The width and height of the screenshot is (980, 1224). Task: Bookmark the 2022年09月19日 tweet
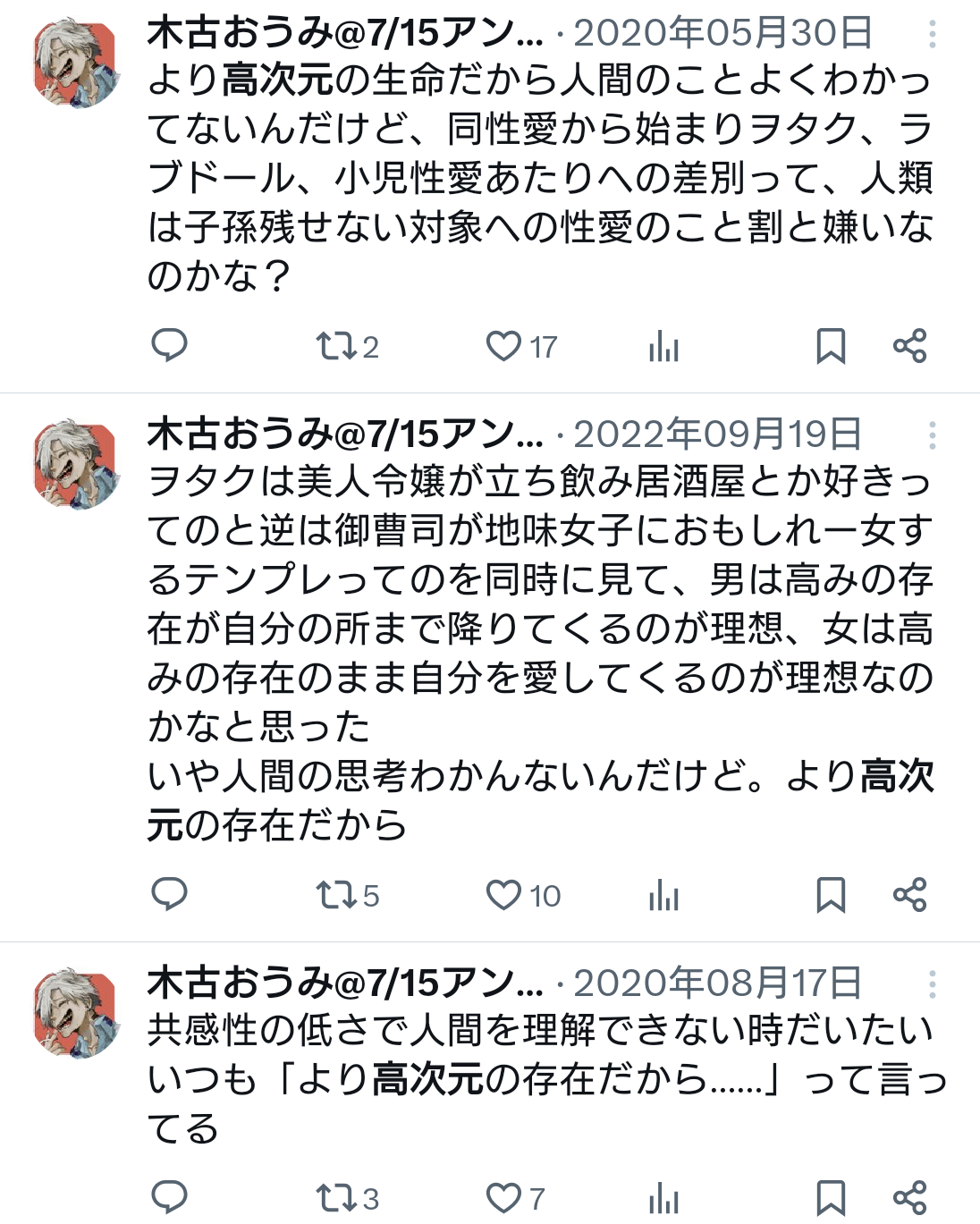tap(831, 895)
